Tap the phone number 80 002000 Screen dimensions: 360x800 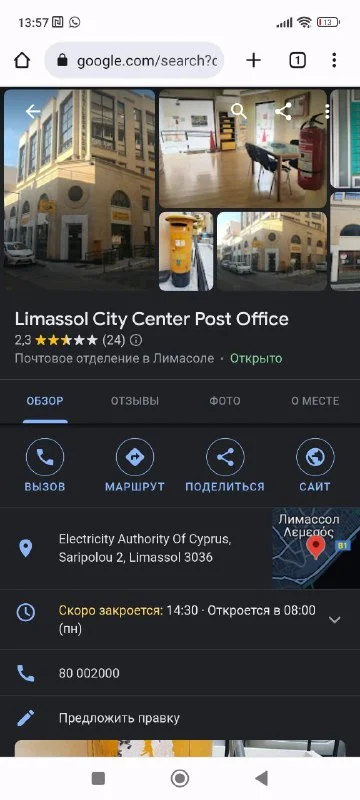(x=89, y=673)
